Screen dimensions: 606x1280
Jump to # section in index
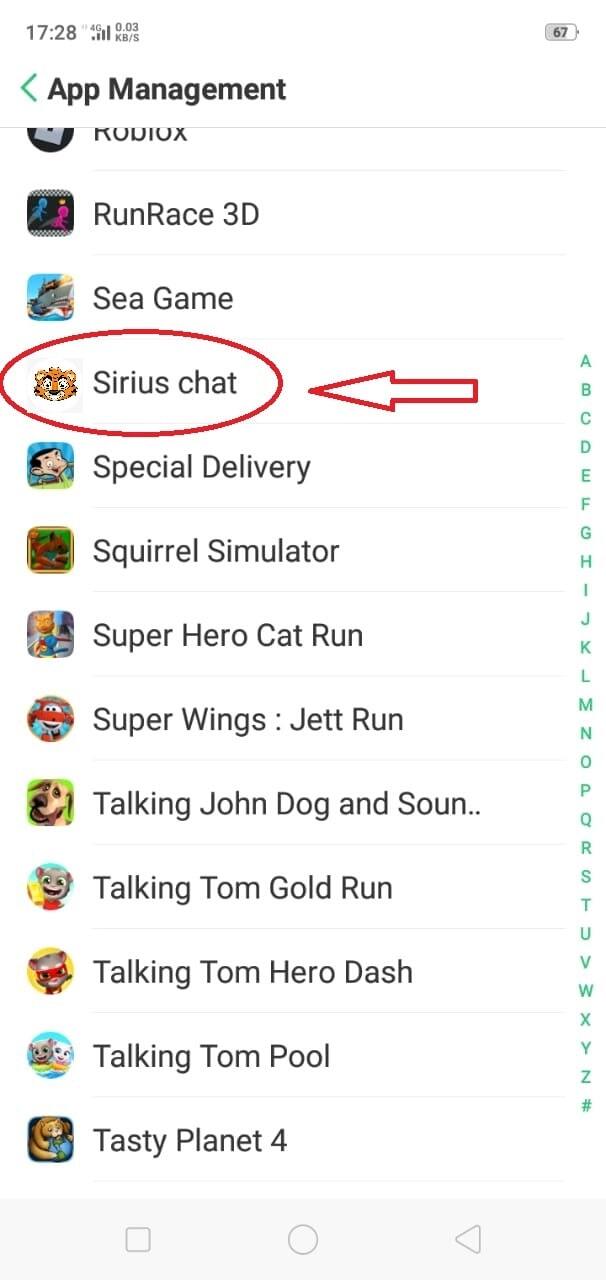(x=586, y=1105)
